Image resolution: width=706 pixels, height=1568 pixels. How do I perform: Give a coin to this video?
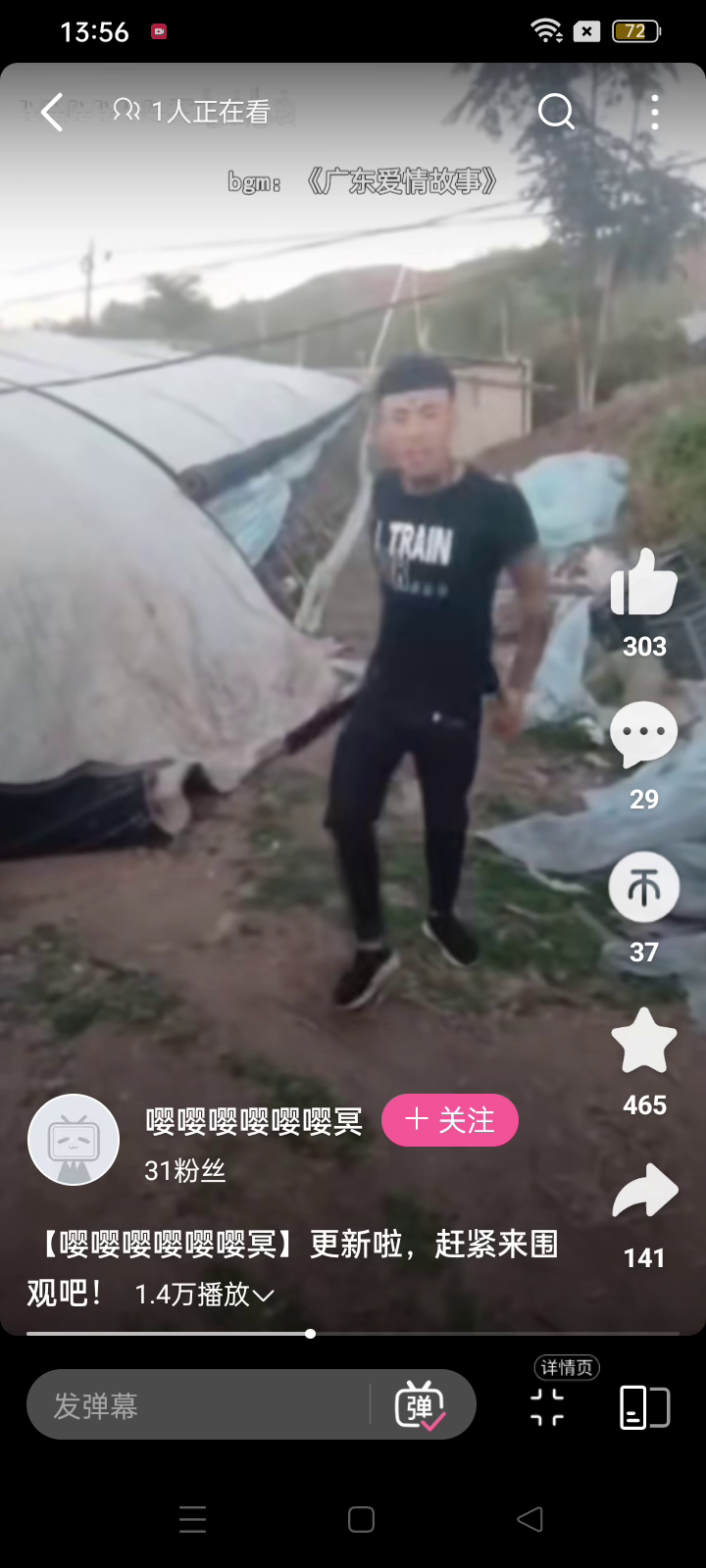point(644,887)
